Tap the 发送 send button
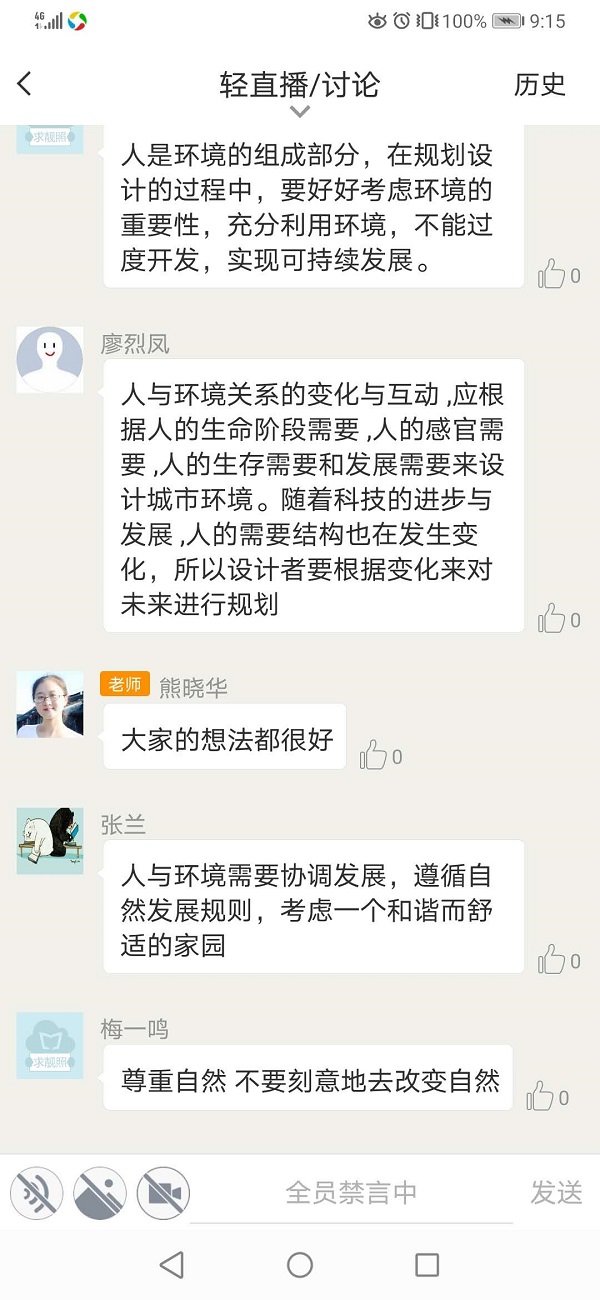This screenshot has height=1300, width=600. (556, 1193)
